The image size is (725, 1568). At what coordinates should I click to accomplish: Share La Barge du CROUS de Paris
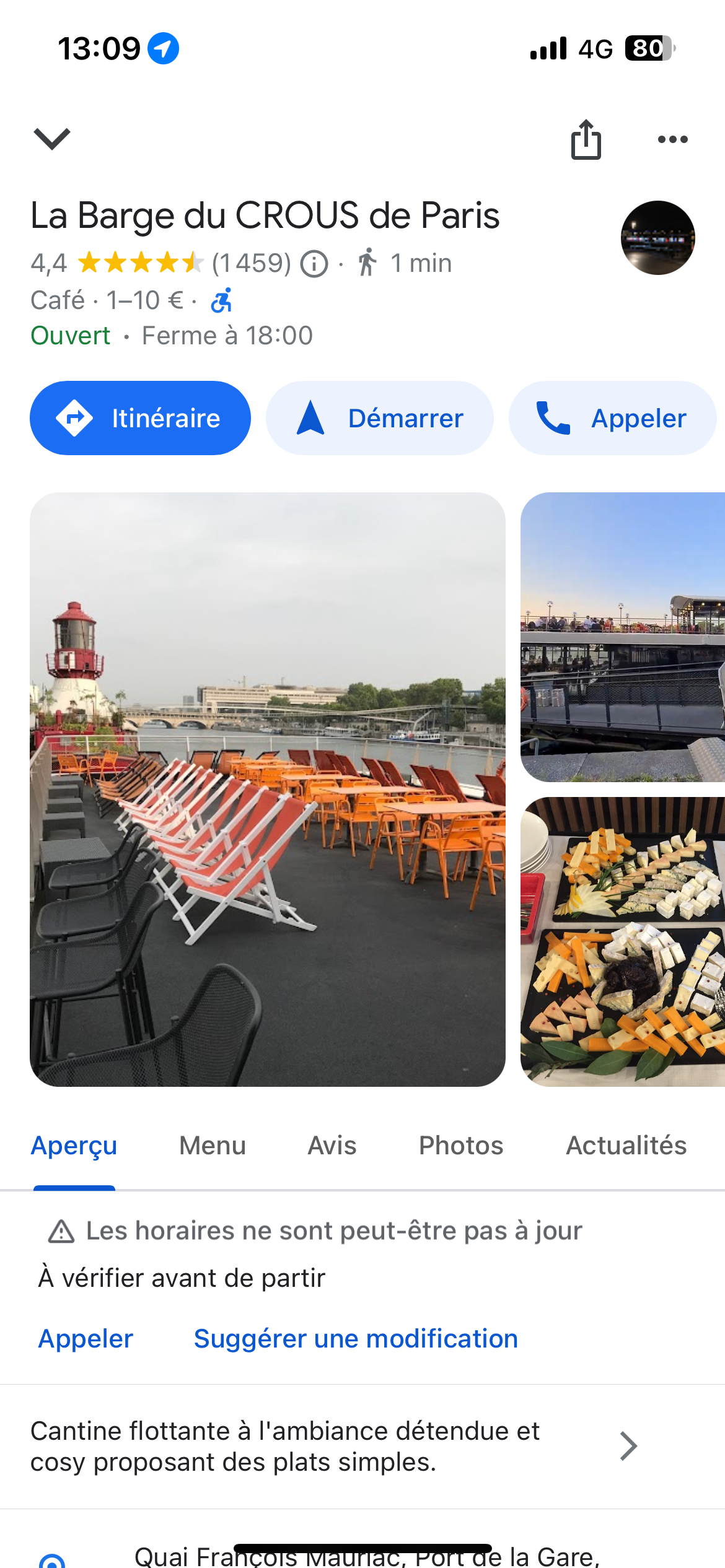(x=586, y=139)
